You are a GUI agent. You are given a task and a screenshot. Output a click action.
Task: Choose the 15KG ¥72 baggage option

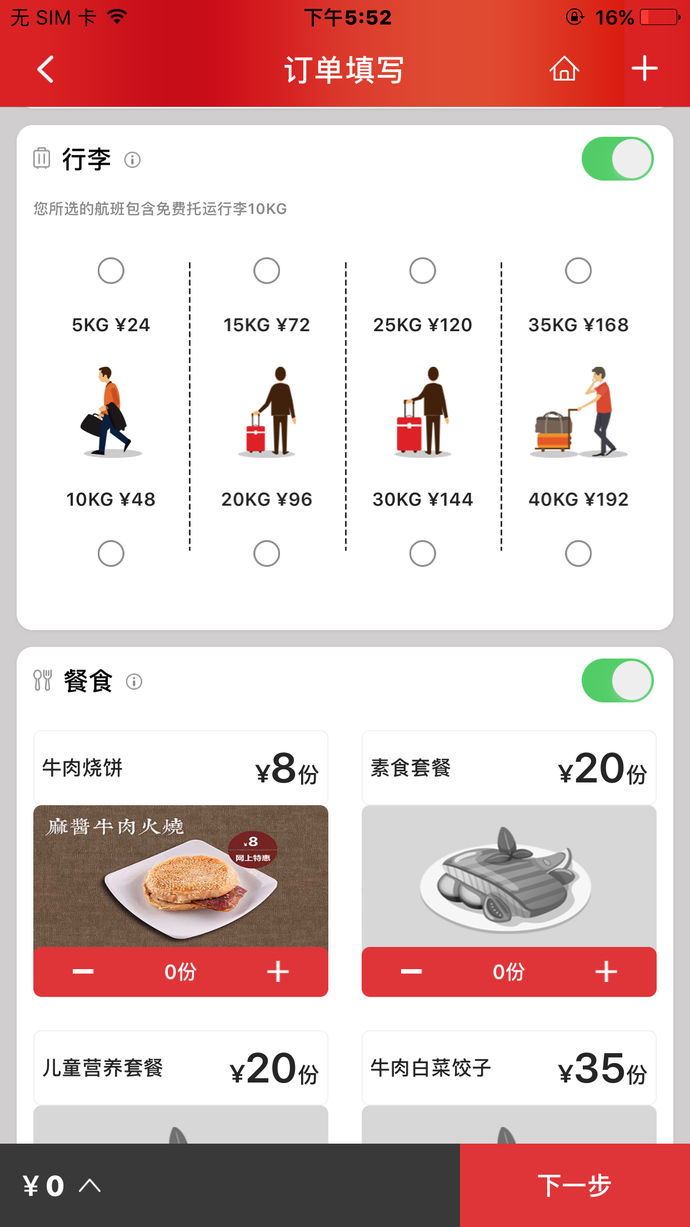click(267, 270)
